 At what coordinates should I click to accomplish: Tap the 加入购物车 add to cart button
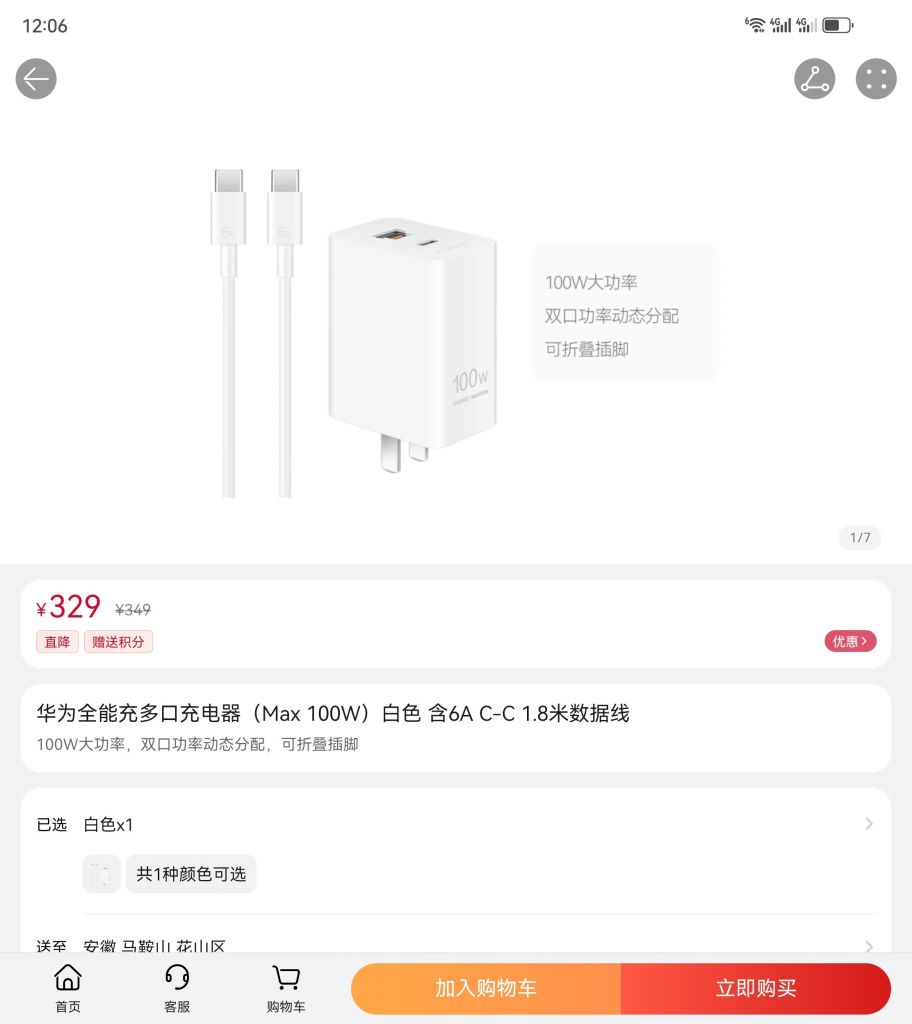[x=486, y=988]
